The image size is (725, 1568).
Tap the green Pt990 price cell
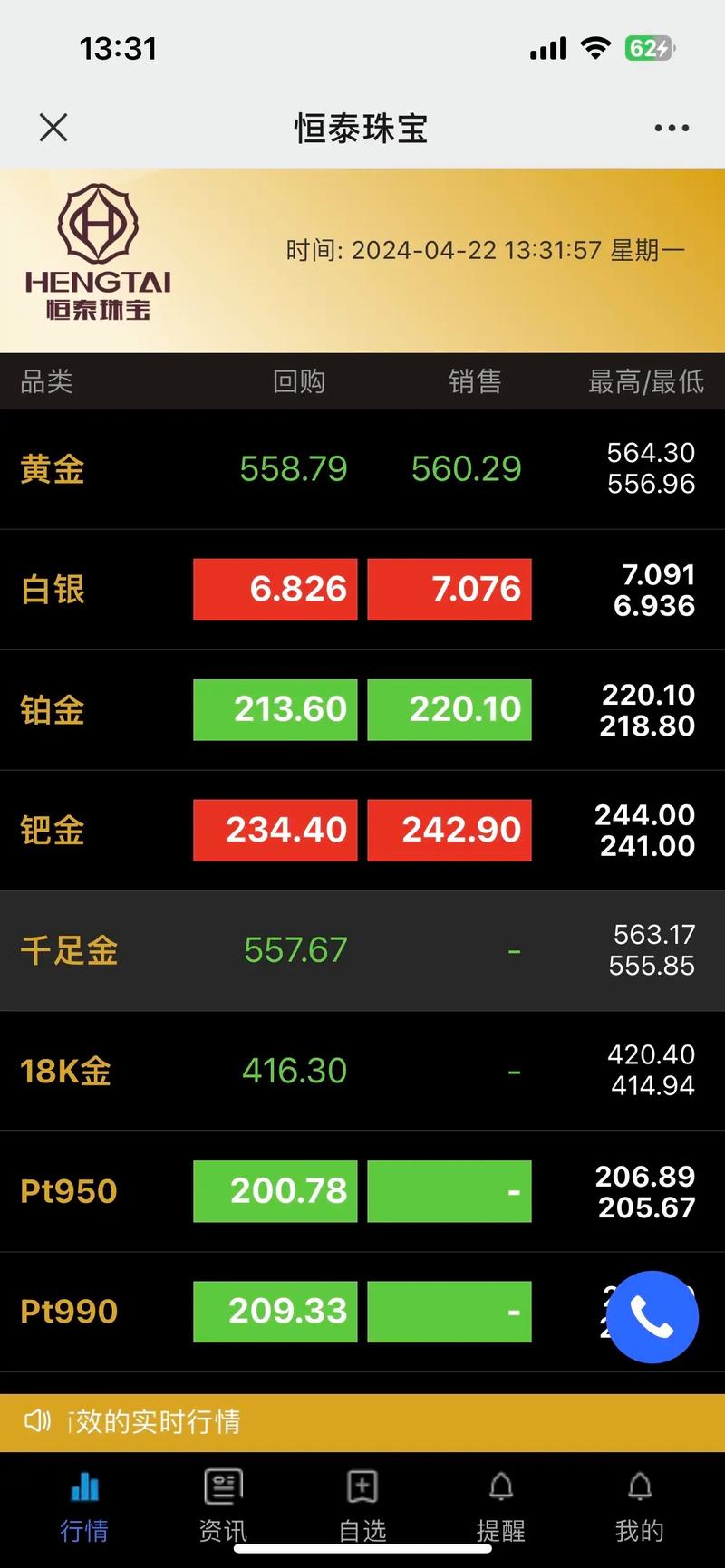pos(275,1311)
